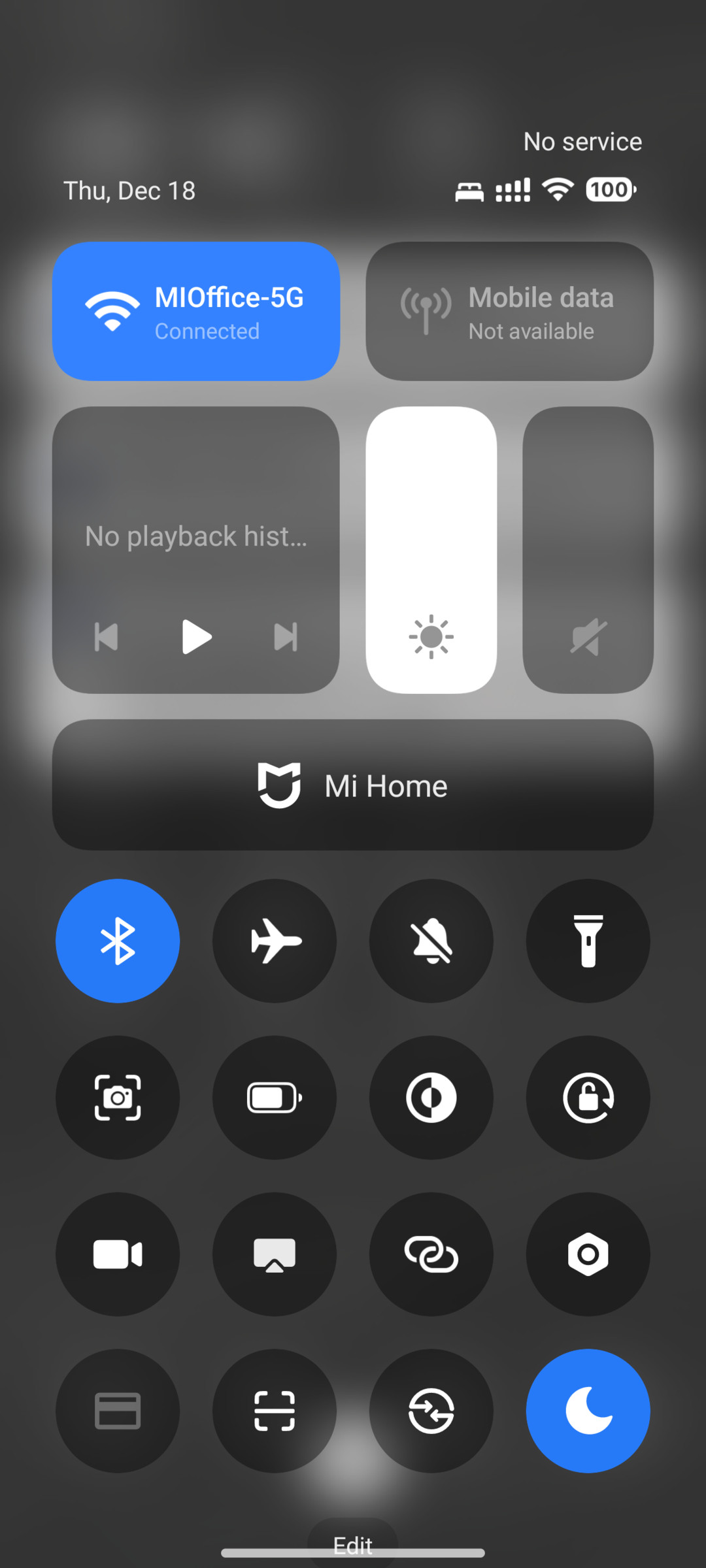Silence notifications with the bell icon
The height and width of the screenshot is (1568, 706).
click(x=431, y=941)
